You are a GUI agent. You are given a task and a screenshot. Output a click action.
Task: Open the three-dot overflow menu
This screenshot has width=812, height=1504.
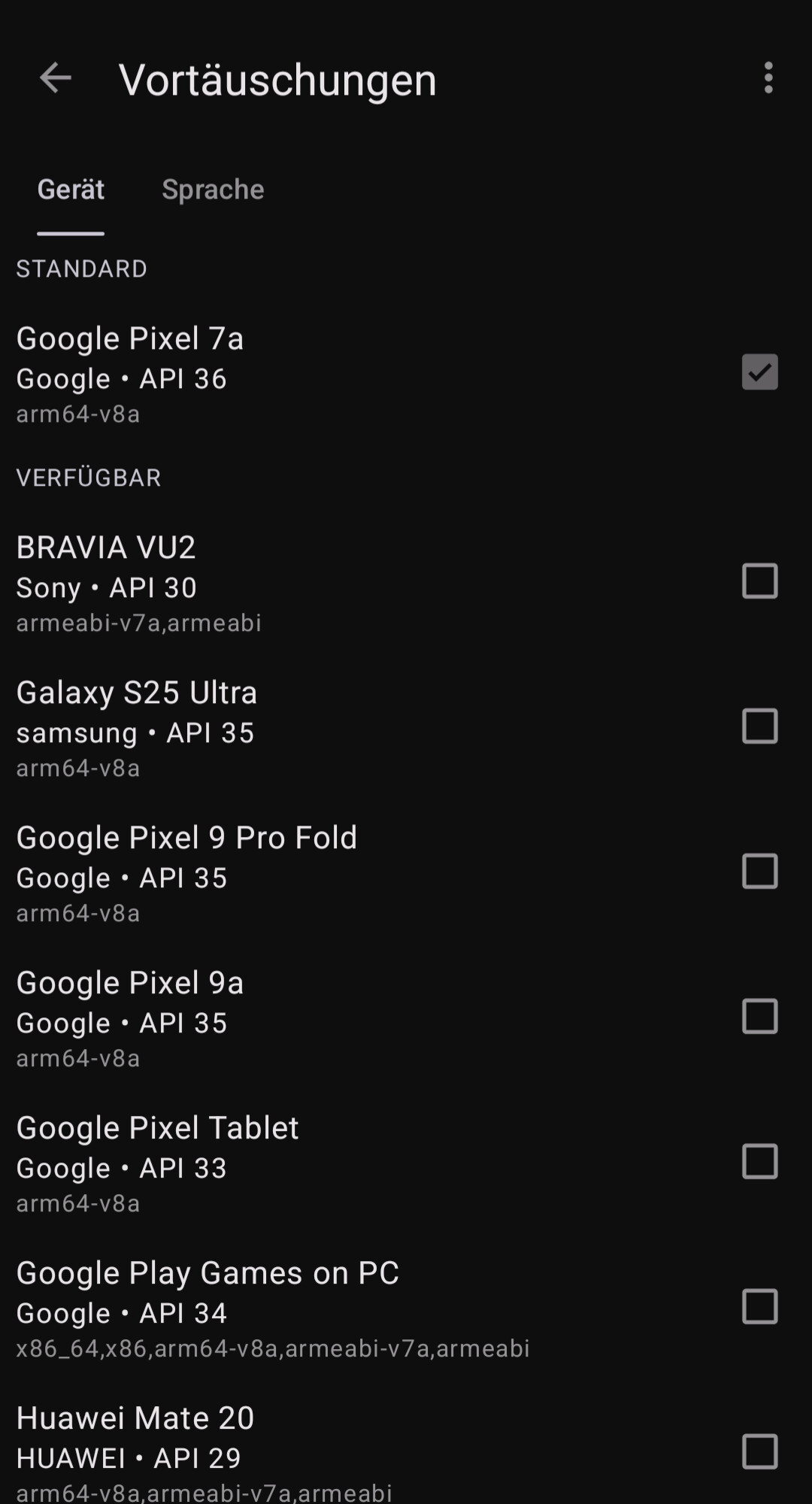(x=768, y=78)
